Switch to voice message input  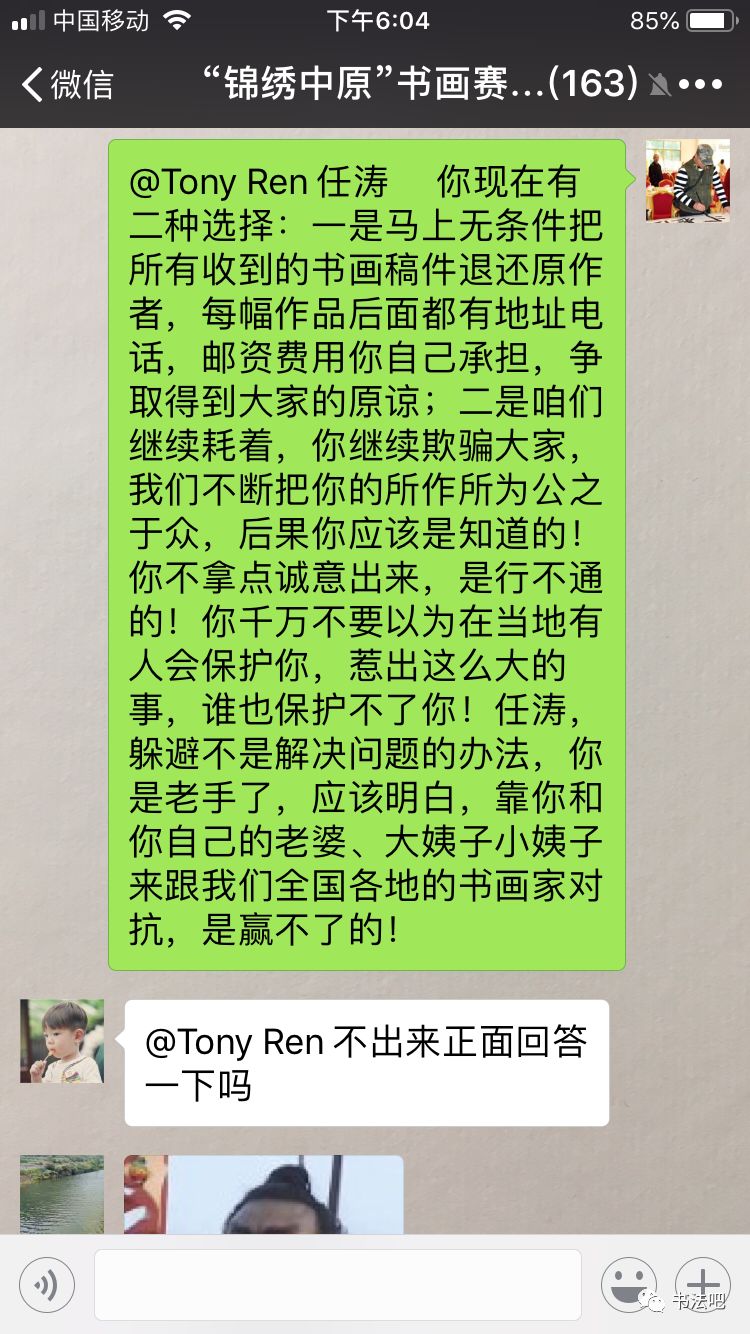(46, 1285)
